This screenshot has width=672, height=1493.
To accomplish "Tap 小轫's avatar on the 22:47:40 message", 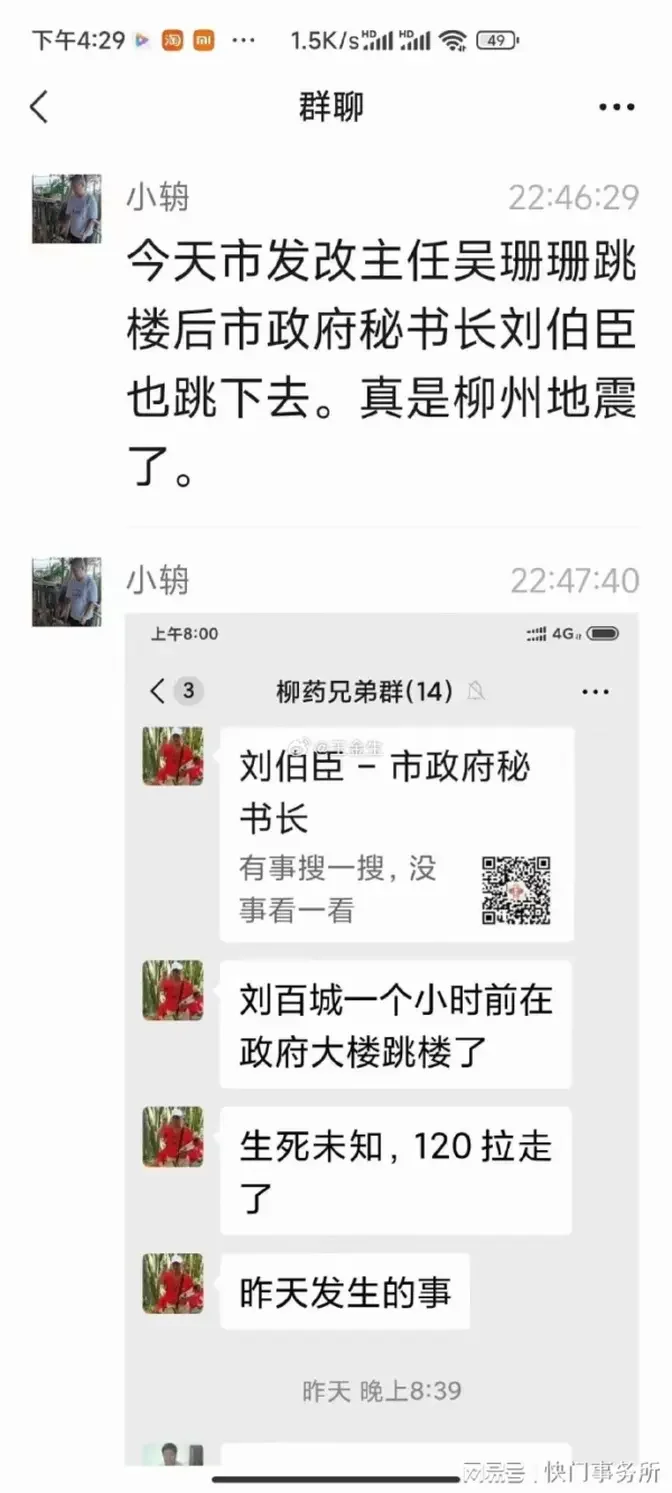I will (66, 592).
